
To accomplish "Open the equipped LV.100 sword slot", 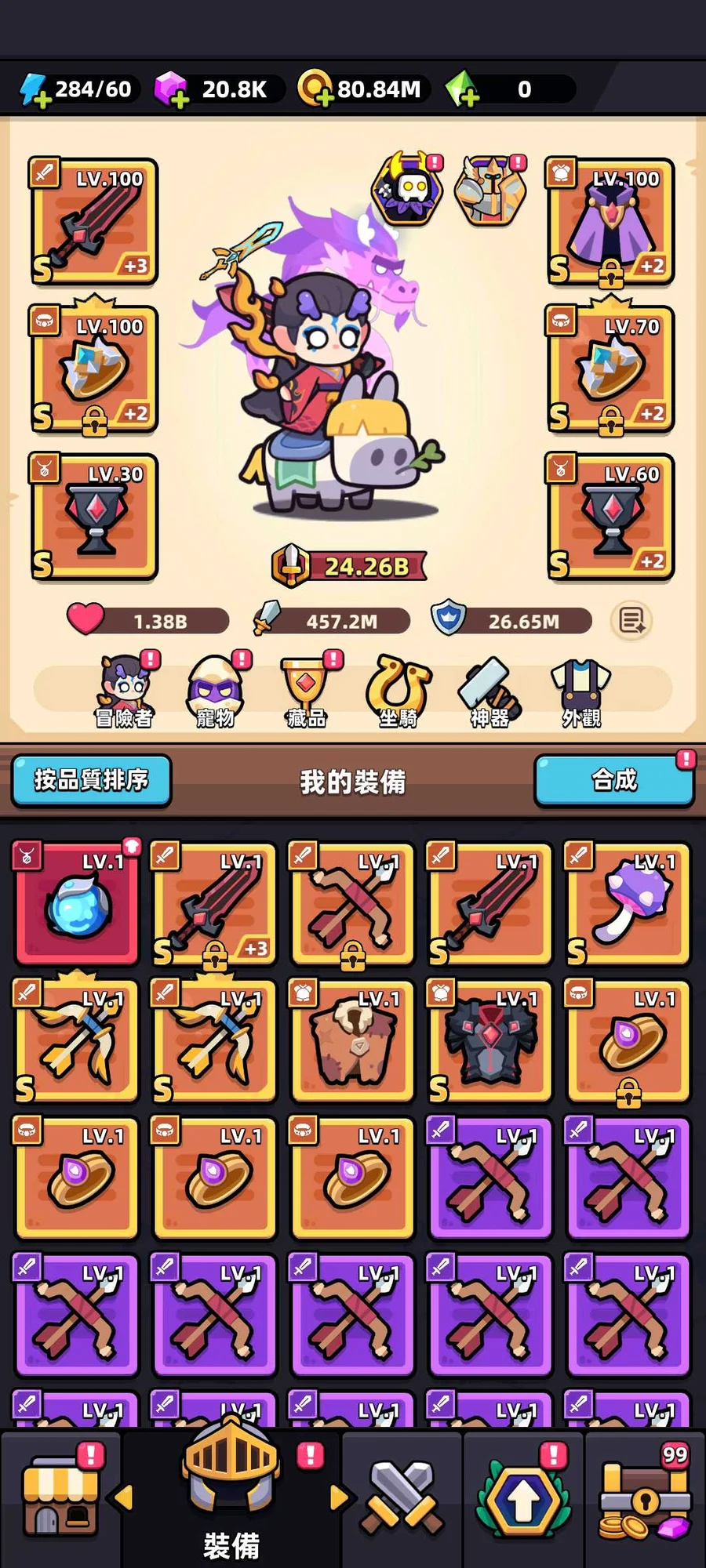I will pos(94,222).
